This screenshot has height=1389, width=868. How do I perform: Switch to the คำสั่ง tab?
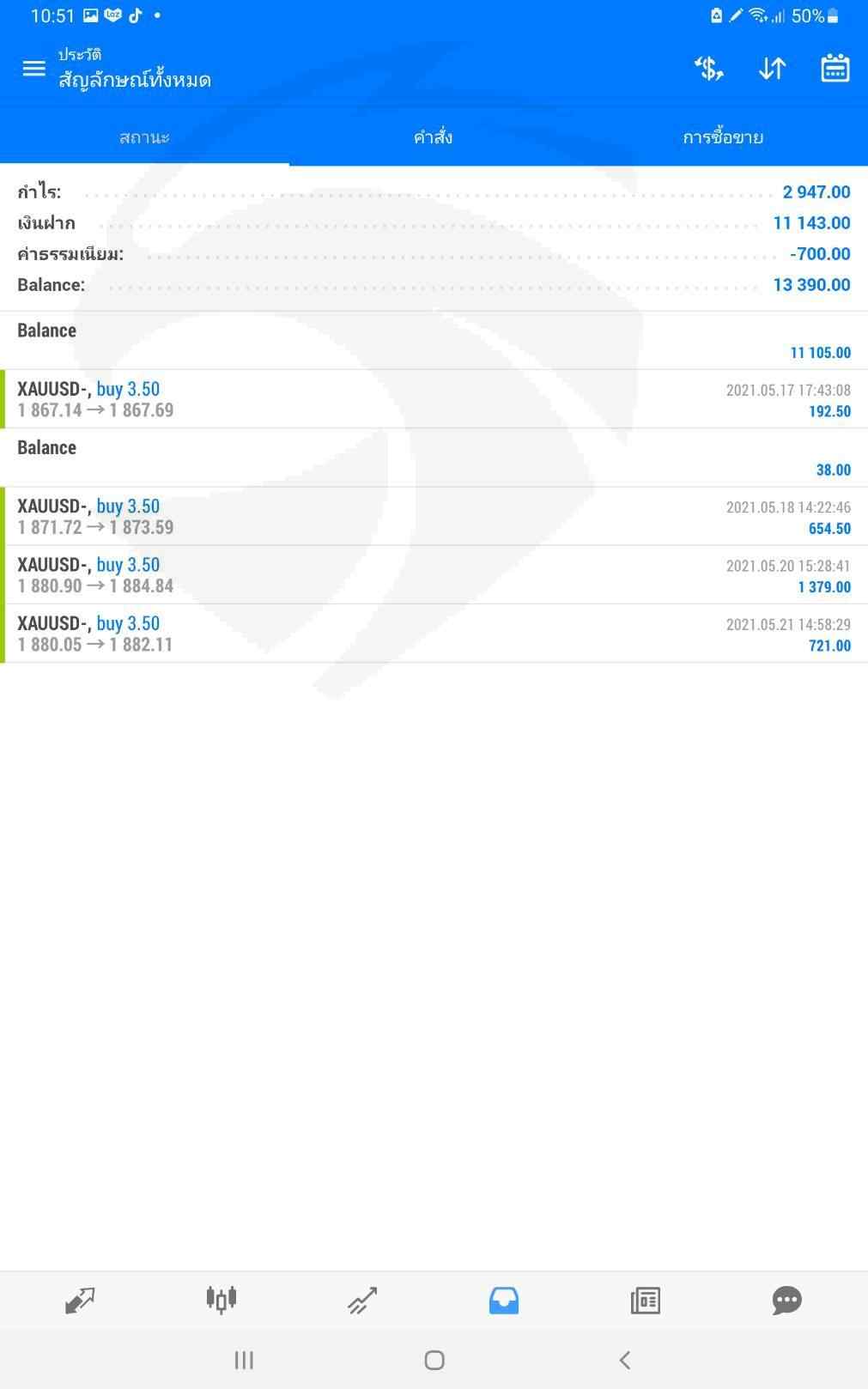point(434,137)
